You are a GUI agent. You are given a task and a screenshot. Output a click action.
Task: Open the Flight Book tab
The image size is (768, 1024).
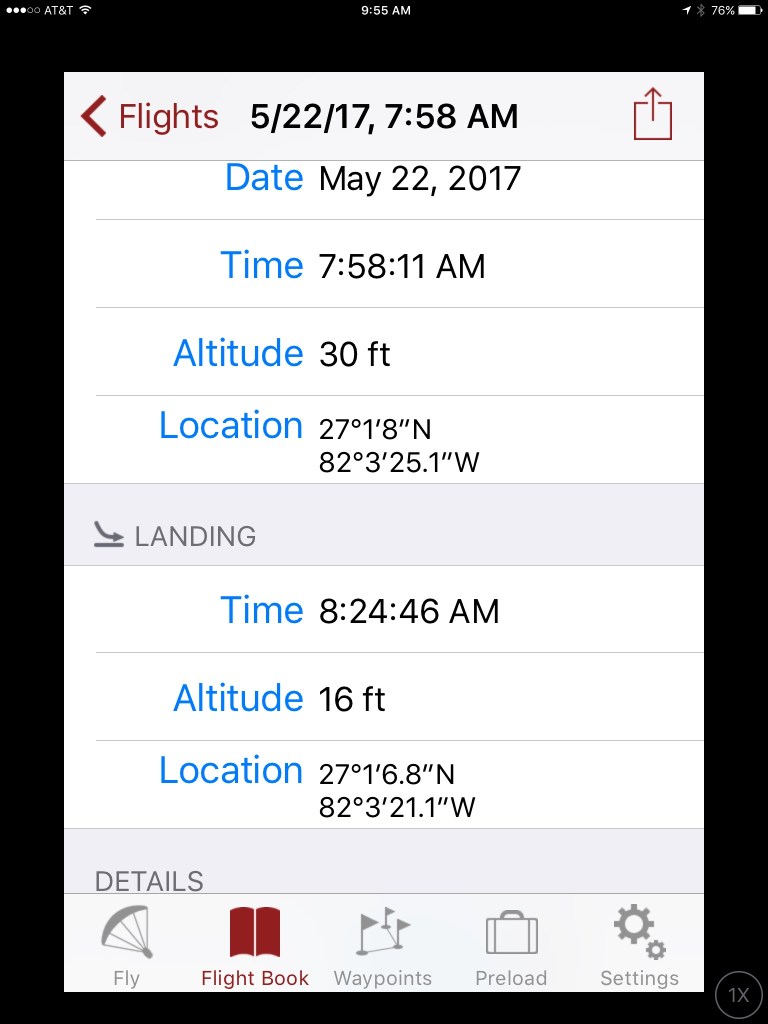click(255, 945)
